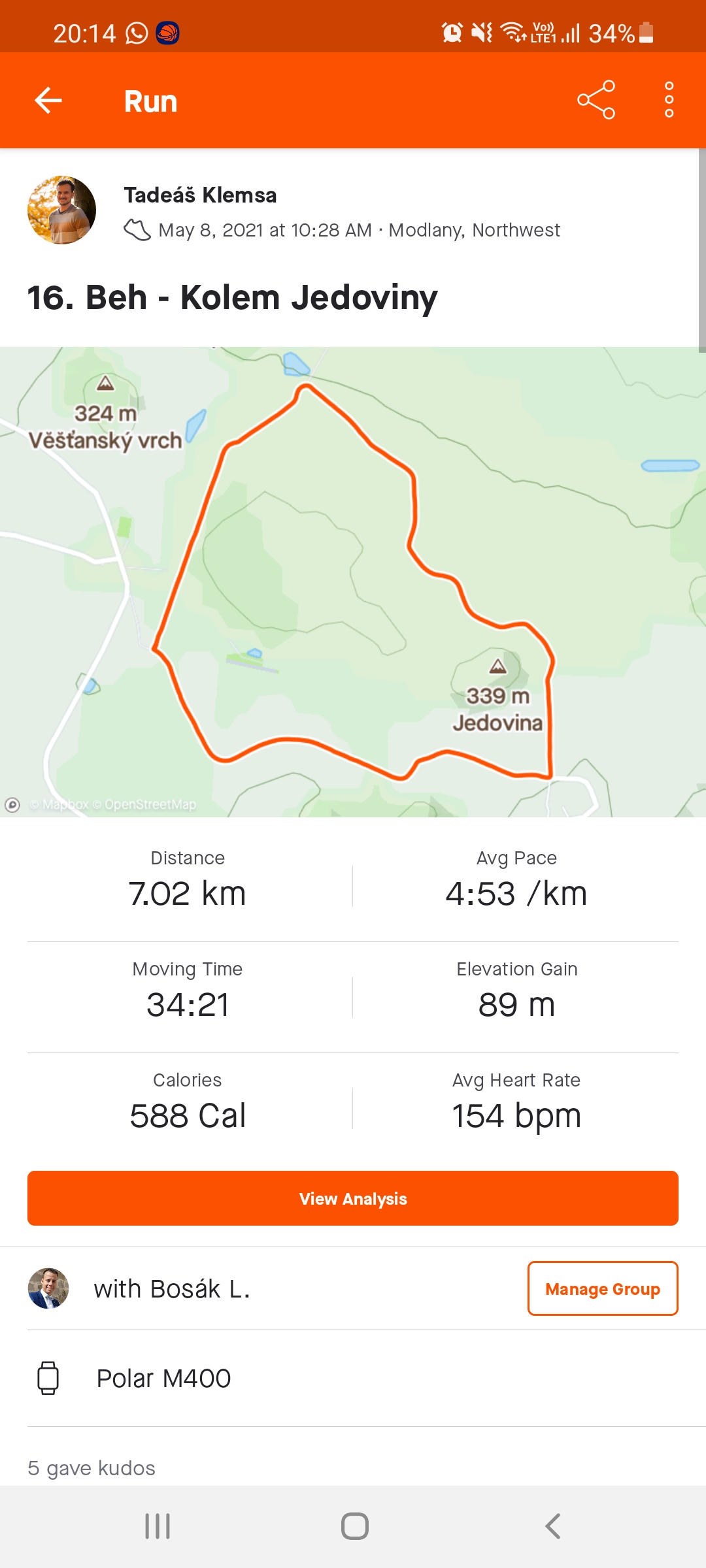Go to the home screen via navigation bar

click(x=355, y=1527)
